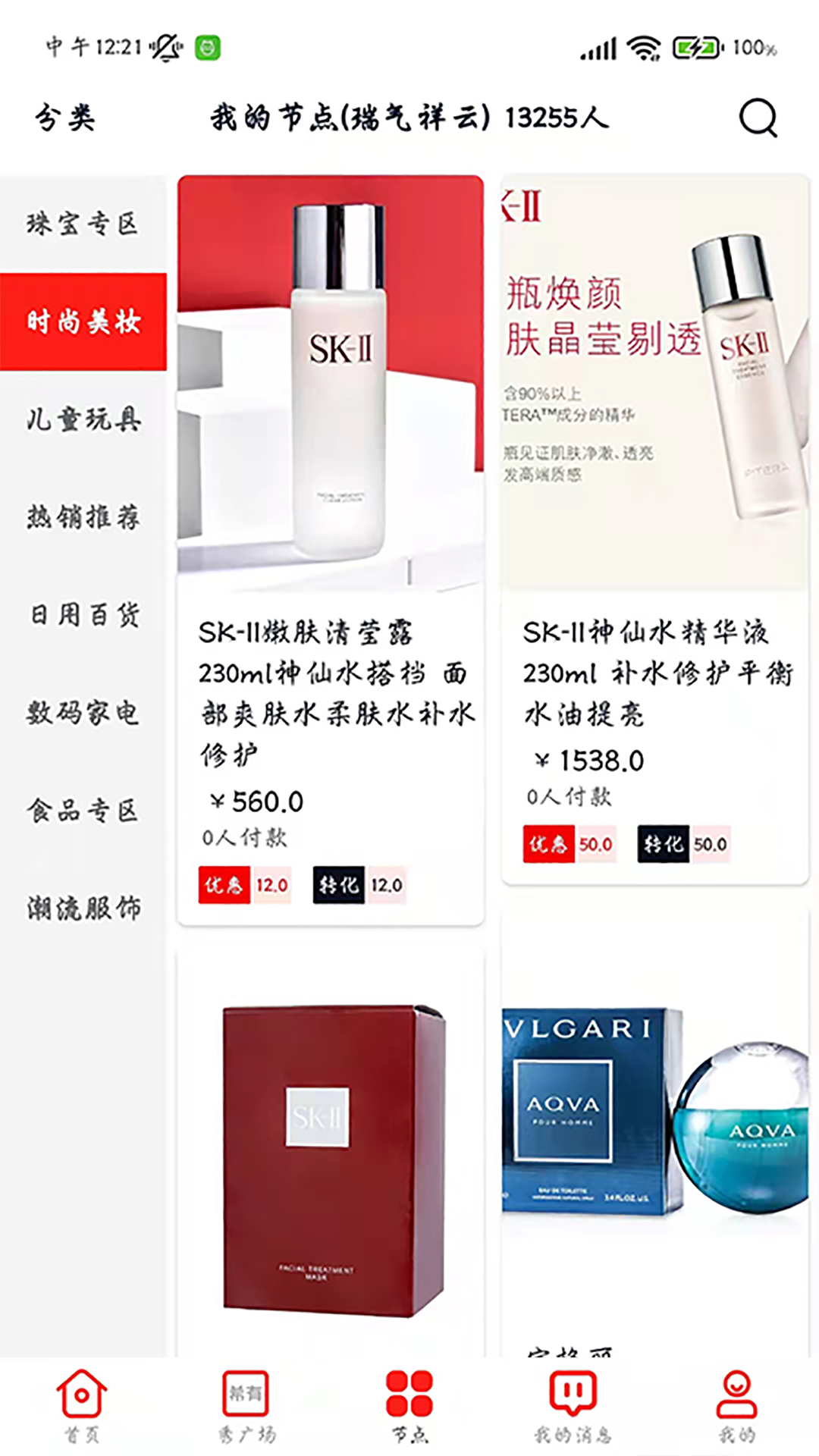Open the SK-II神仙水精华液 product card
This screenshot has height=1456, width=819.
(x=655, y=529)
